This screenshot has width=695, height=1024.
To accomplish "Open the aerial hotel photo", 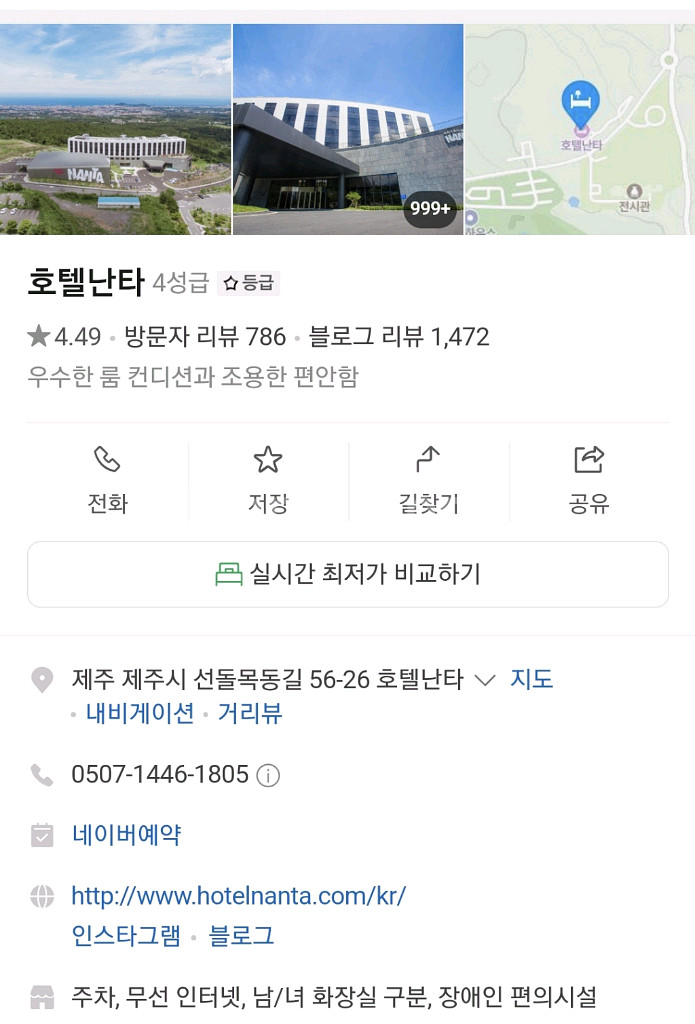I will (115, 130).
